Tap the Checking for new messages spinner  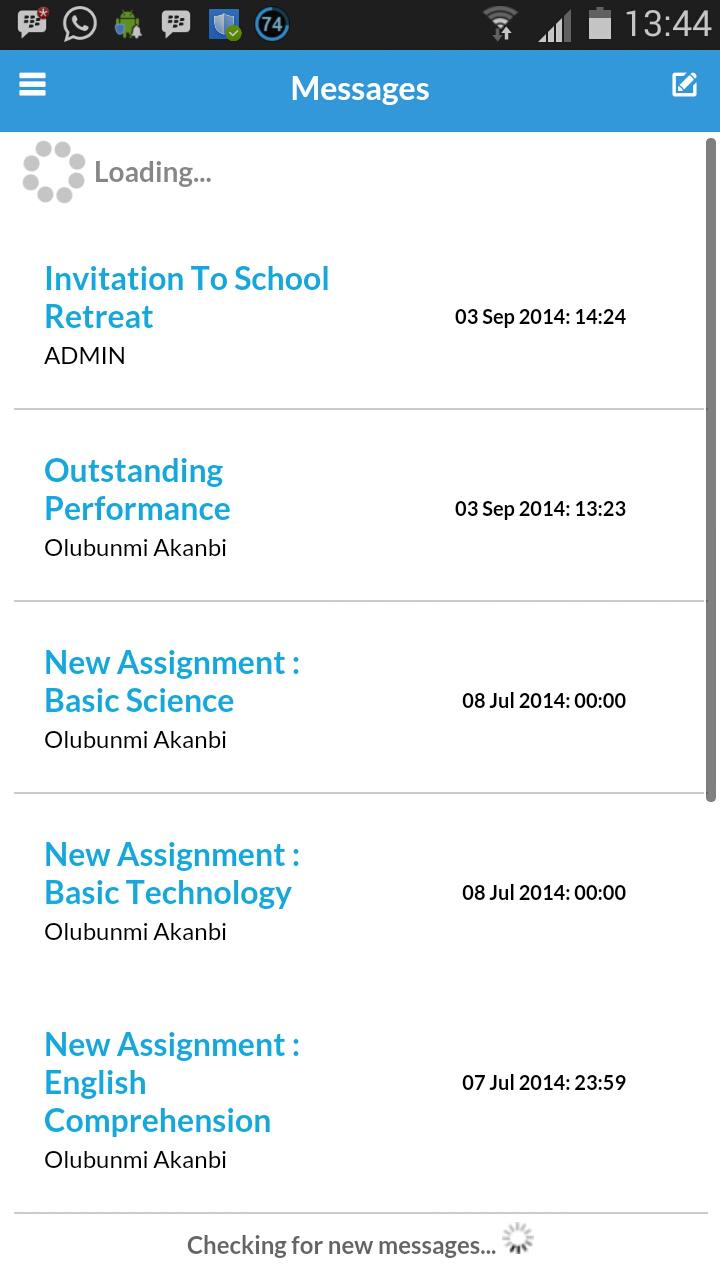click(517, 1238)
